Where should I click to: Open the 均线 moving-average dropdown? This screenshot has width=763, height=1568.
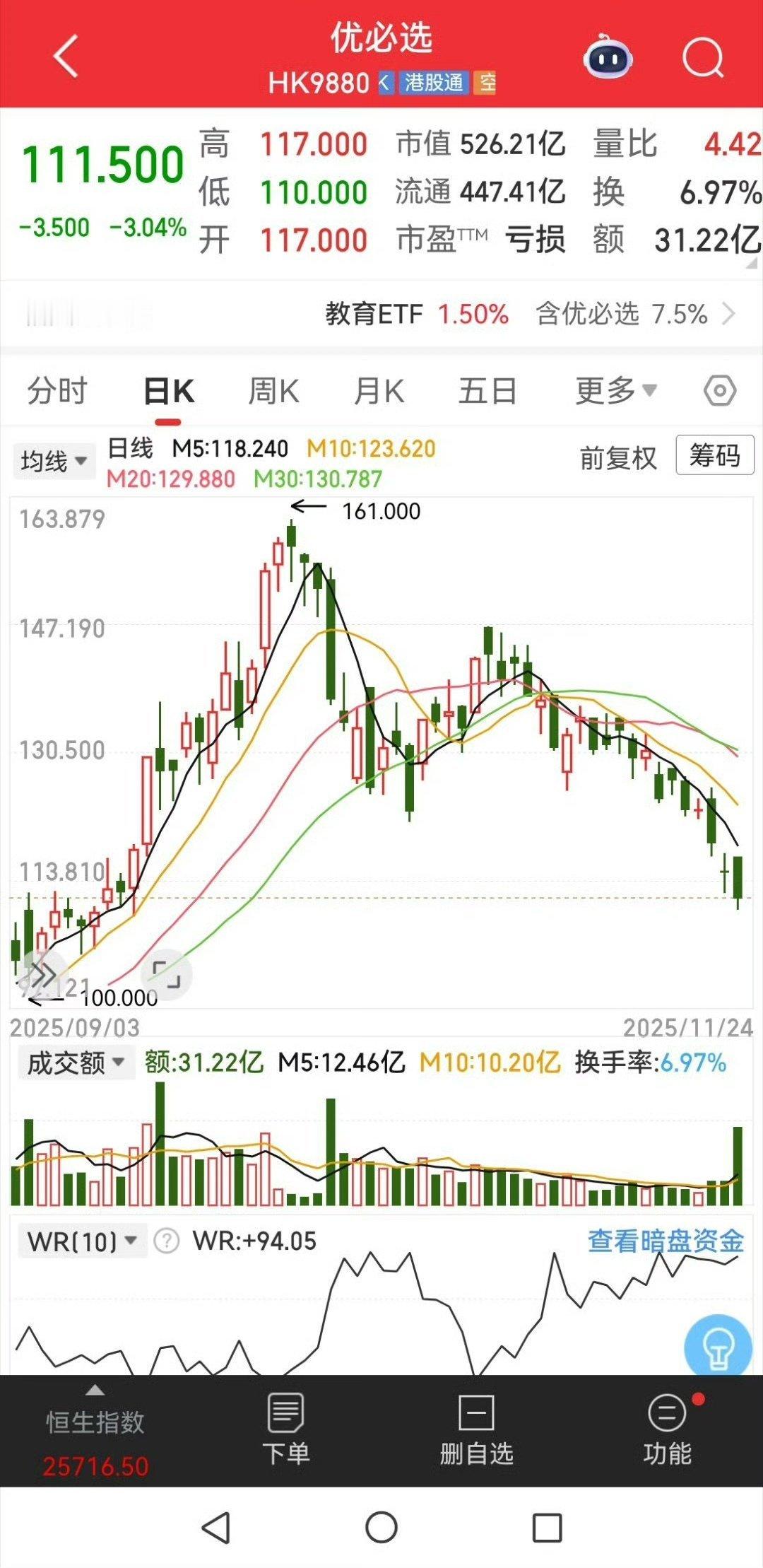pyautogui.click(x=54, y=461)
